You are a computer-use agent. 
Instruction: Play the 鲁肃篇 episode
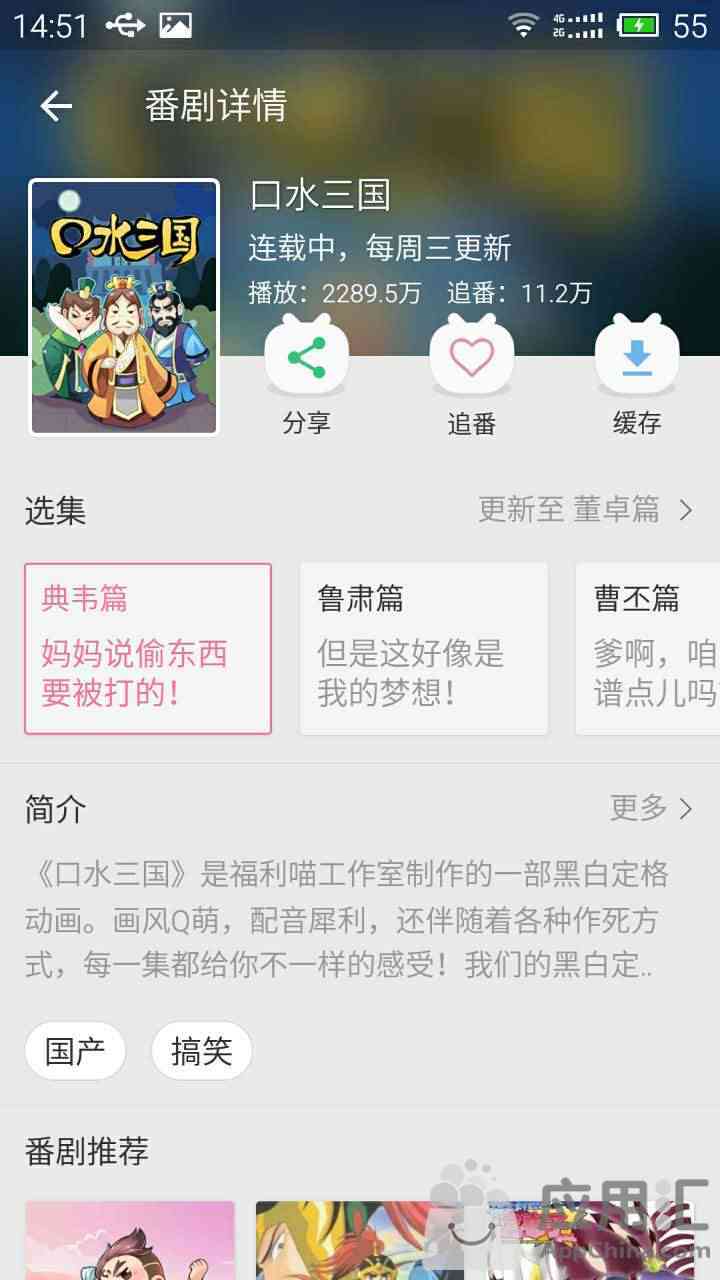point(423,648)
